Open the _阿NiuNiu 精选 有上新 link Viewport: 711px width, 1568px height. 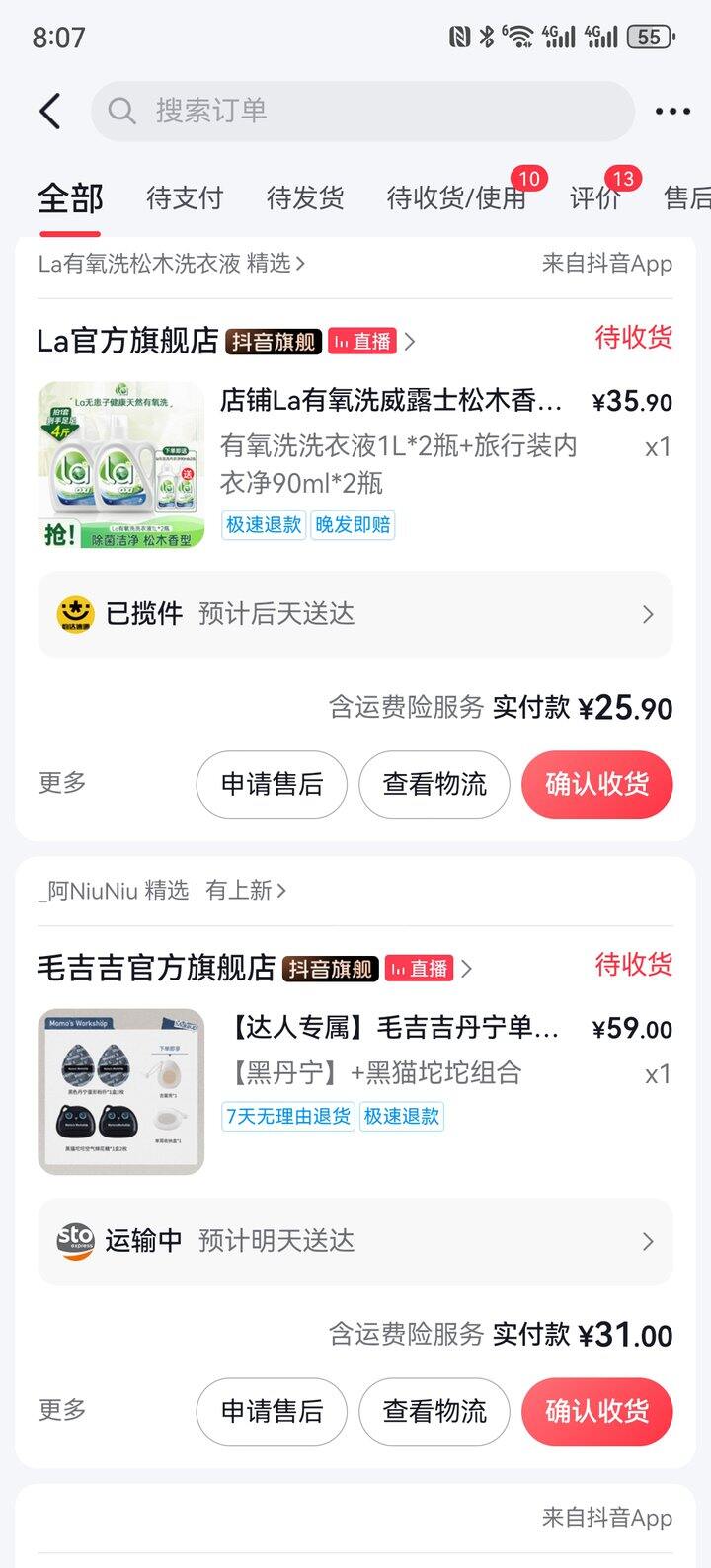(162, 890)
